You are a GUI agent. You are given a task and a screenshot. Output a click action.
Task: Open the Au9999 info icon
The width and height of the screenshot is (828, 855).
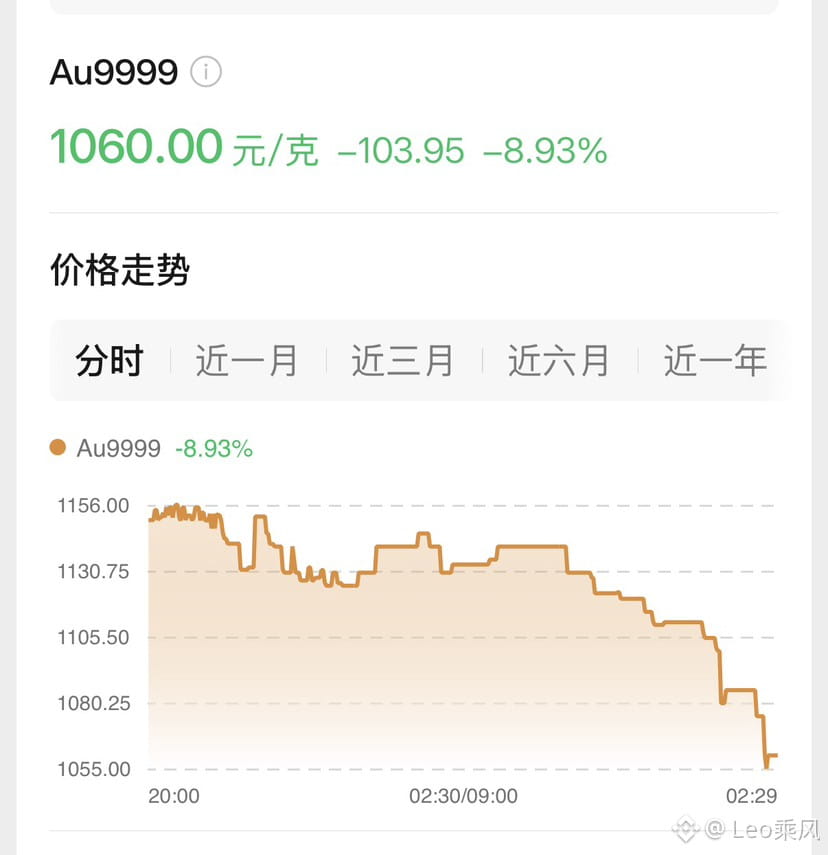pos(206,72)
